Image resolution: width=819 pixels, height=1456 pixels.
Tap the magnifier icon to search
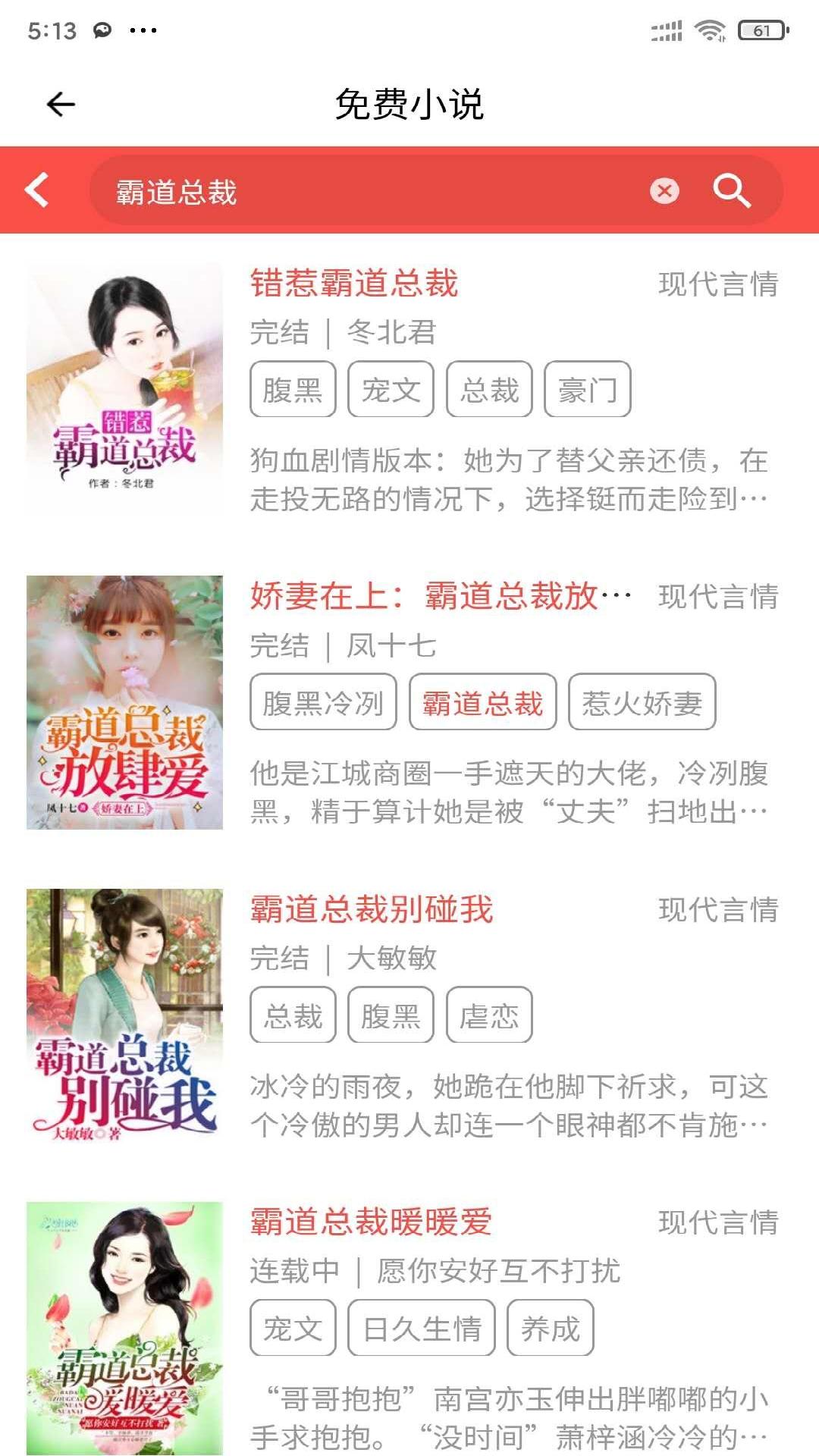pyautogui.click(x=733, y=192)
